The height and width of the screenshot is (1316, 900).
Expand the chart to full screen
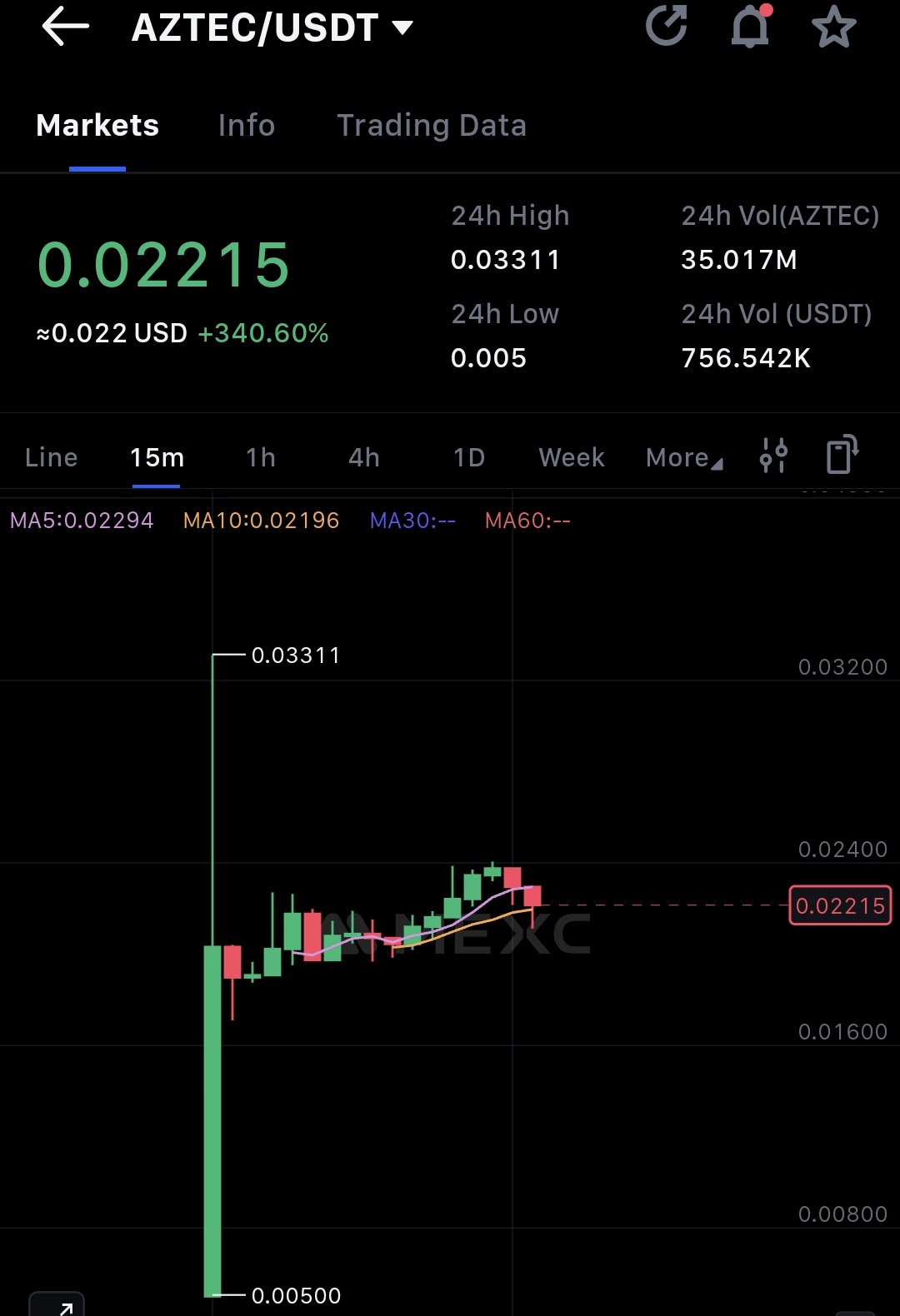pos(58,1304)
